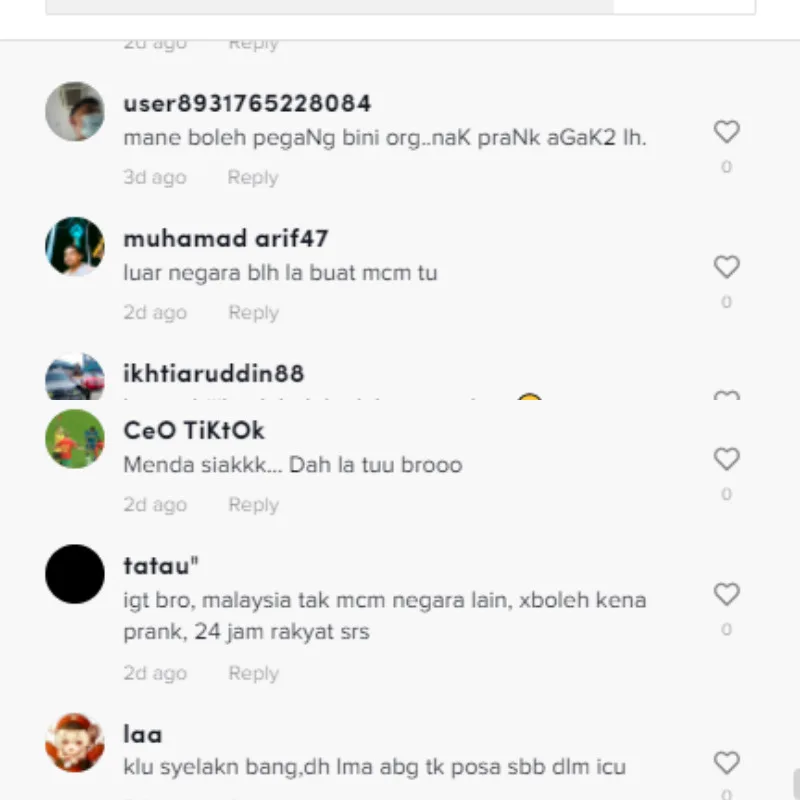Tap the input field at top

[x=330, y=6]
